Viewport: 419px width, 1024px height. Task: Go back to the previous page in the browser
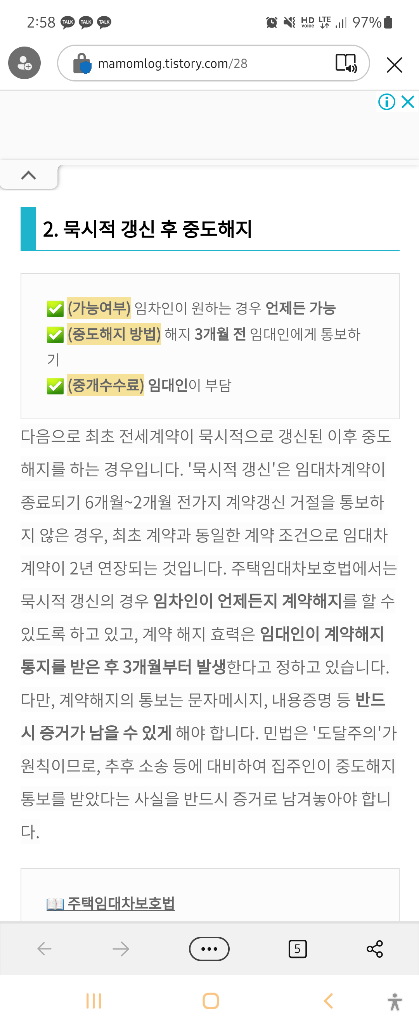pos(44,948)
